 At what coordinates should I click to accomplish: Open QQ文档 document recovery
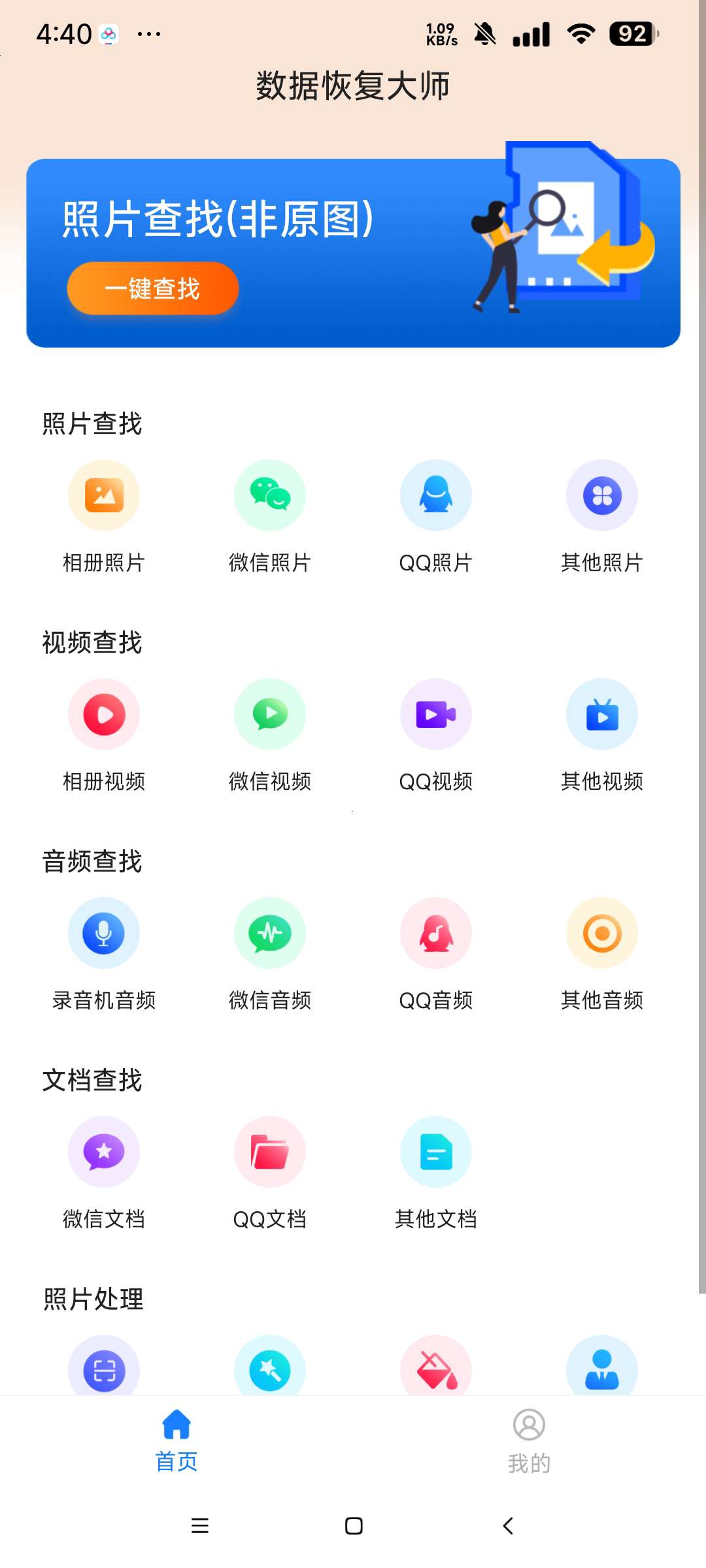269,1152
